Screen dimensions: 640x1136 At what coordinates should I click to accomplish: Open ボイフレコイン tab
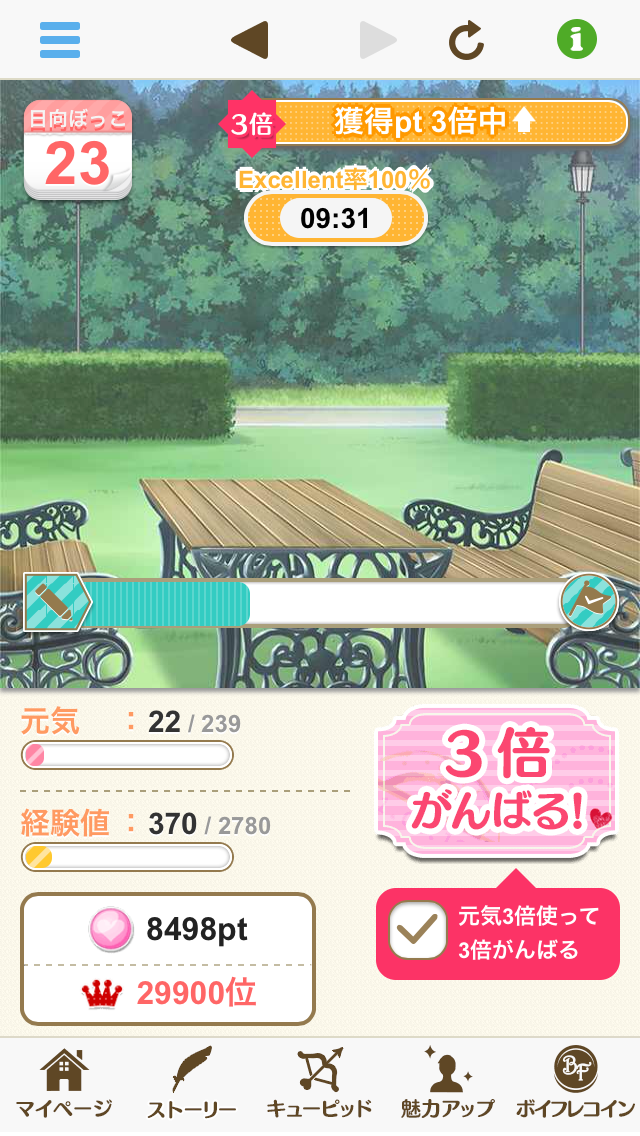click(575, 1085)
